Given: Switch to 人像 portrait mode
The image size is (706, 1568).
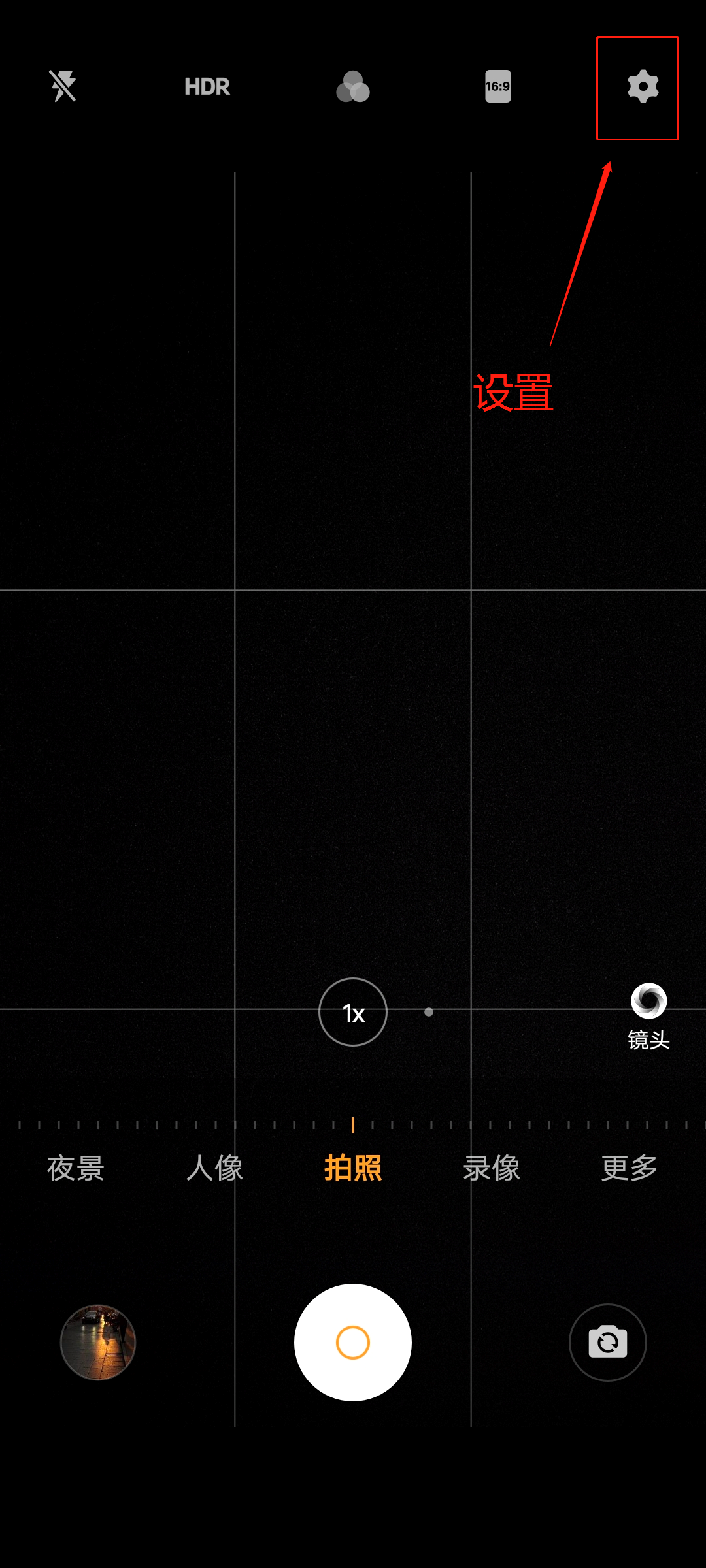Looking at the screenshot, I should tap(214, 1168).
